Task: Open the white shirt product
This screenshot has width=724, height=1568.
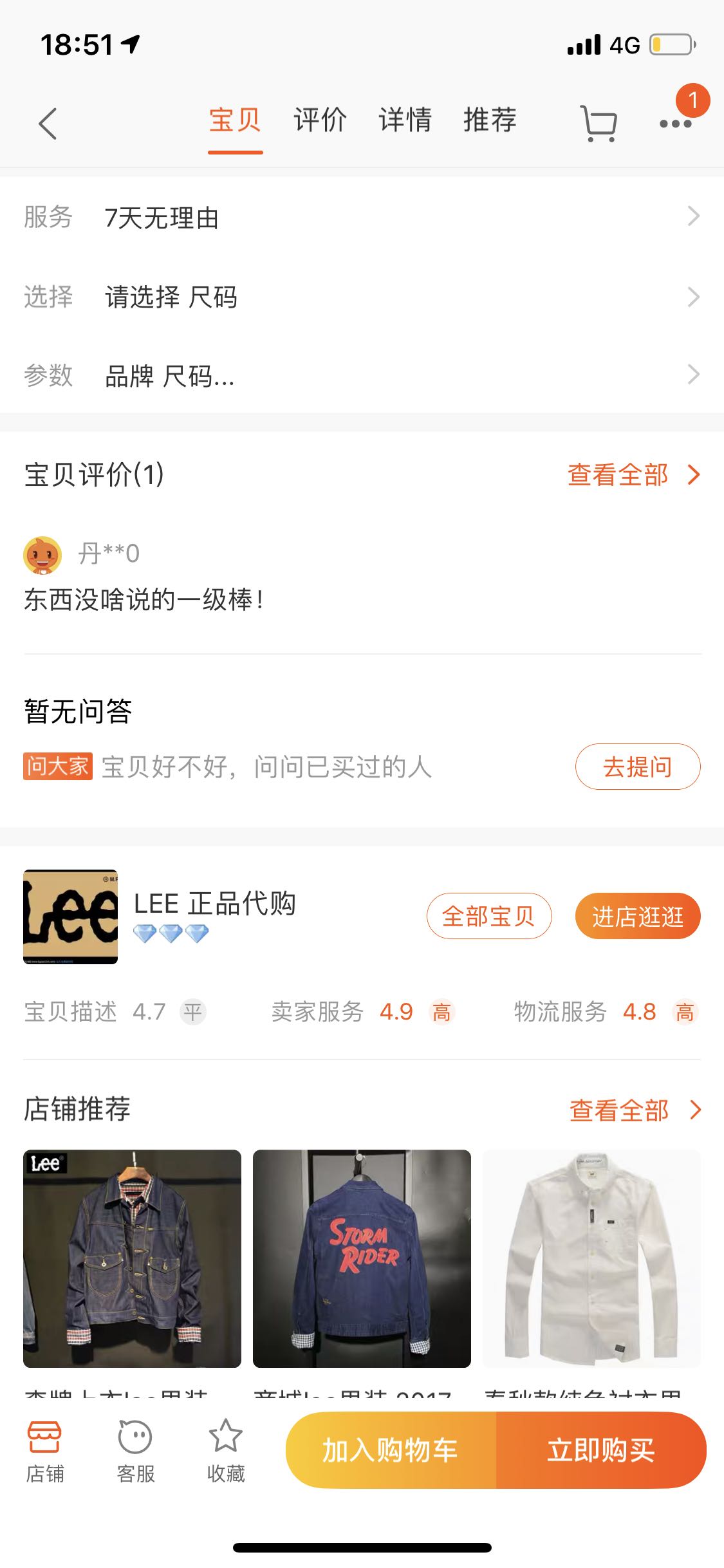Action: [591, 1258]
